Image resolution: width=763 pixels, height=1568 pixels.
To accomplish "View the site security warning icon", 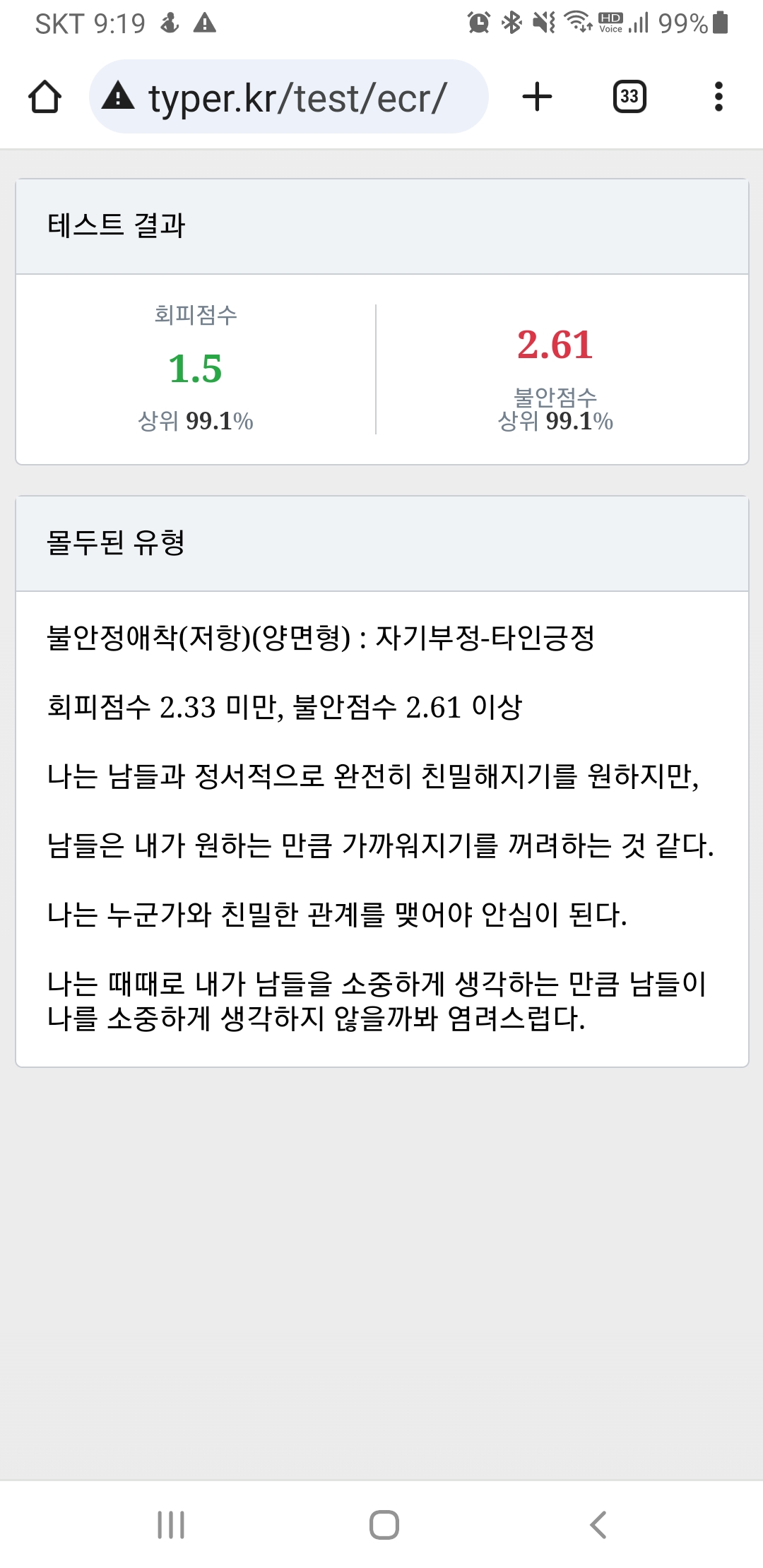I will (118, 96).
